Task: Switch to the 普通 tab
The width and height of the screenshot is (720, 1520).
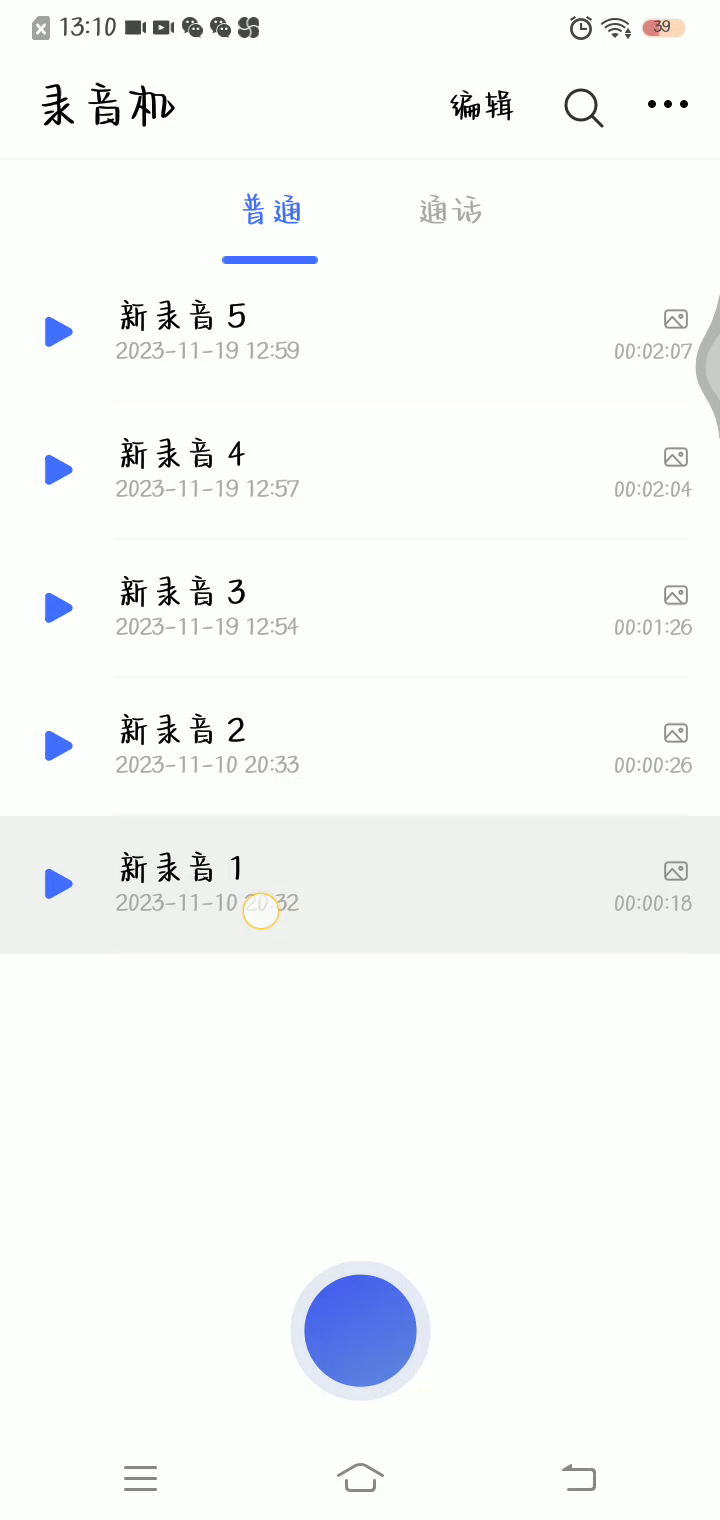Action: tap(271, 211)
